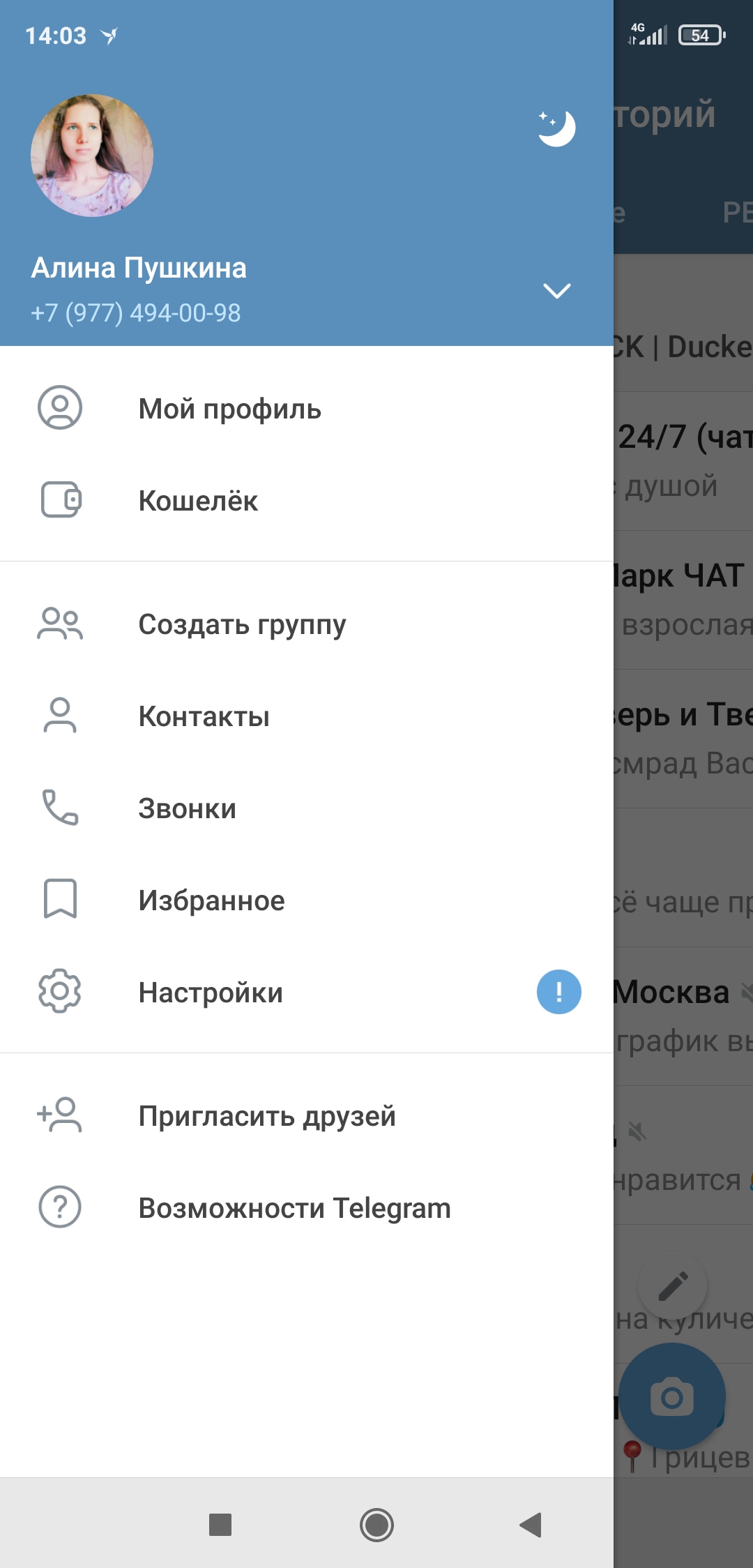Tap the system back button
Image resolution: width=753 pixels, height=1568 pixels.
(531, 1525)
